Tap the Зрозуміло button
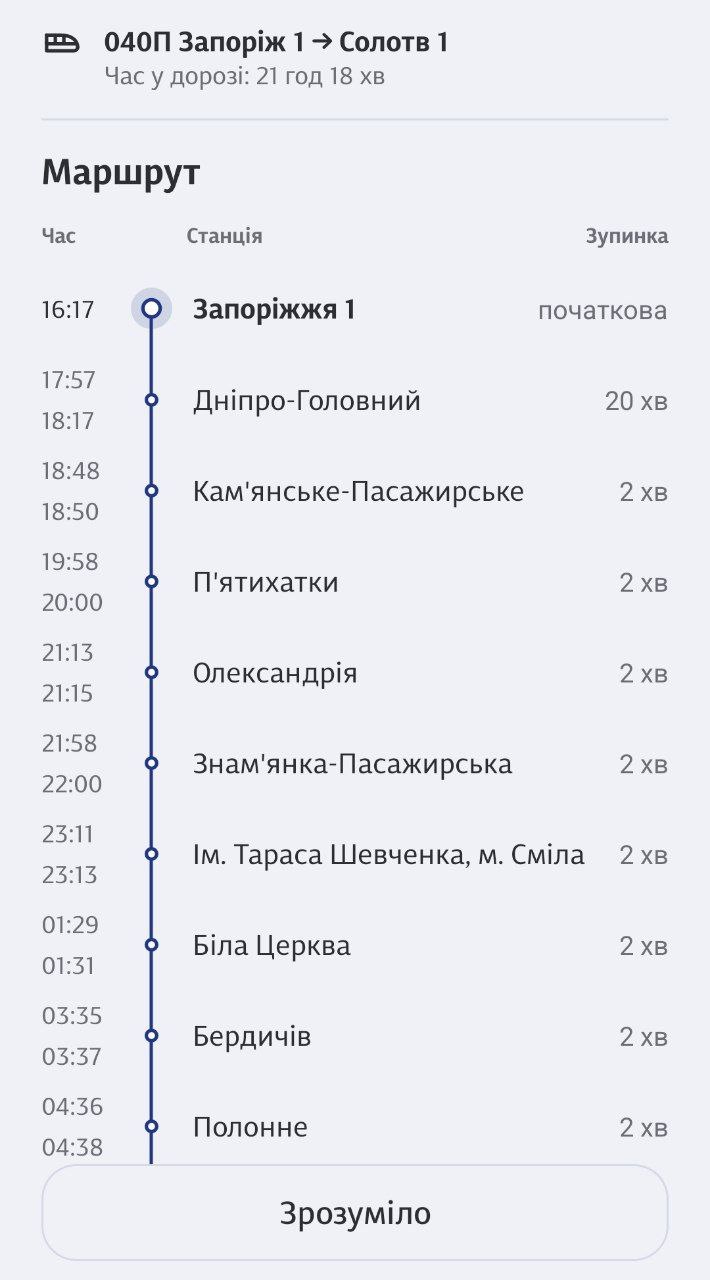Image resolution: width=710 pixels, height=1280 pixels. pos(355,1213)
